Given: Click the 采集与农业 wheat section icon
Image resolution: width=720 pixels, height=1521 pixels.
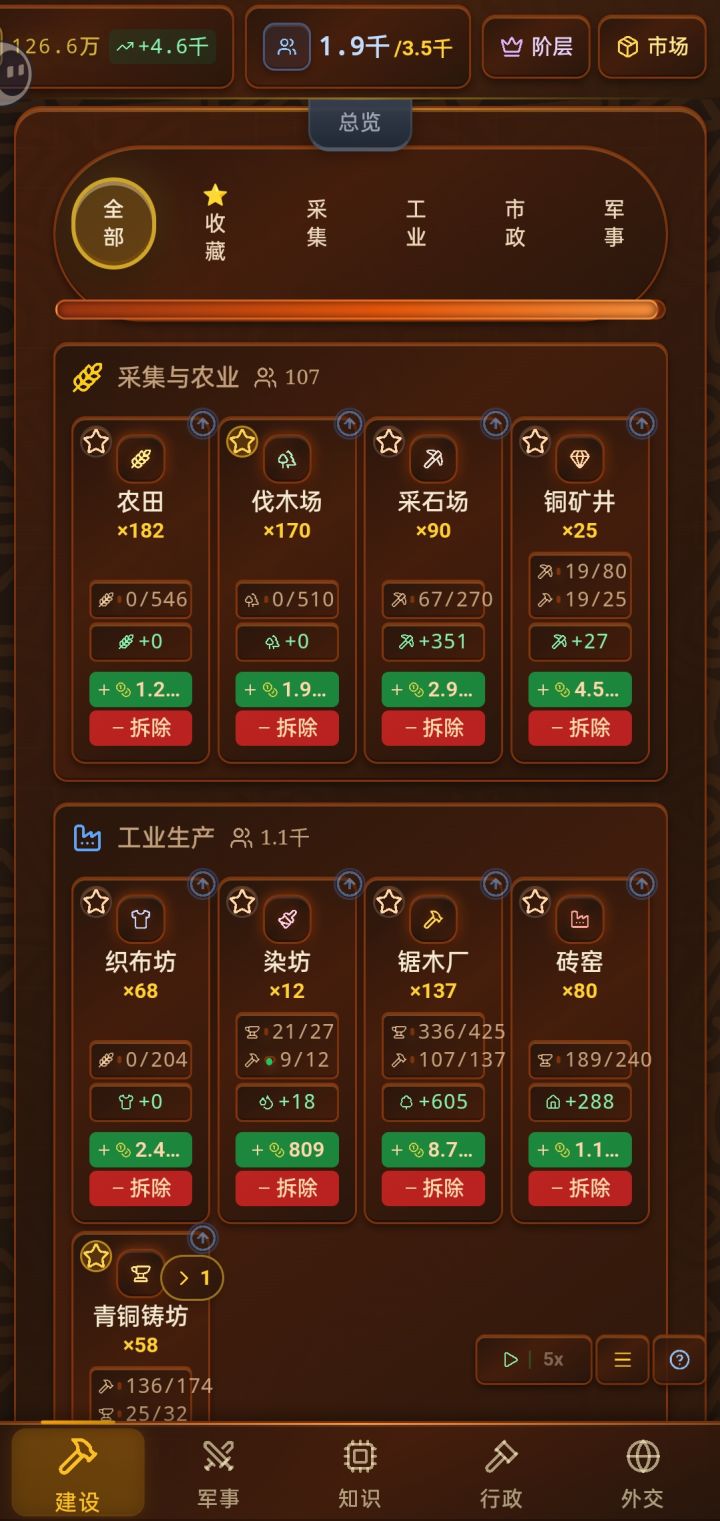Looking at the screenshot, I should 90,377.
